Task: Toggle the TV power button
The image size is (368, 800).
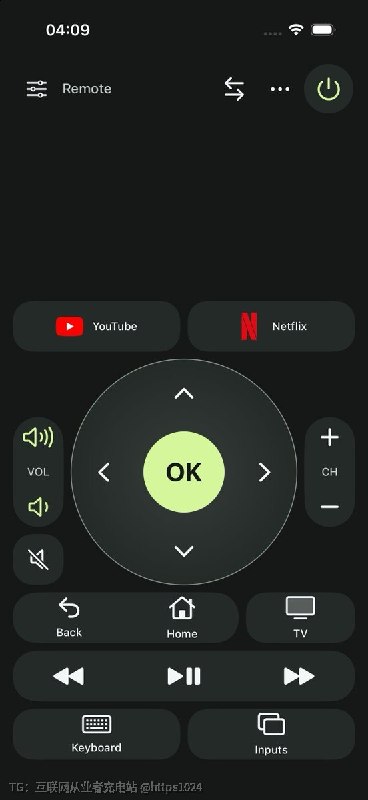Action: [x=329, y=89]
